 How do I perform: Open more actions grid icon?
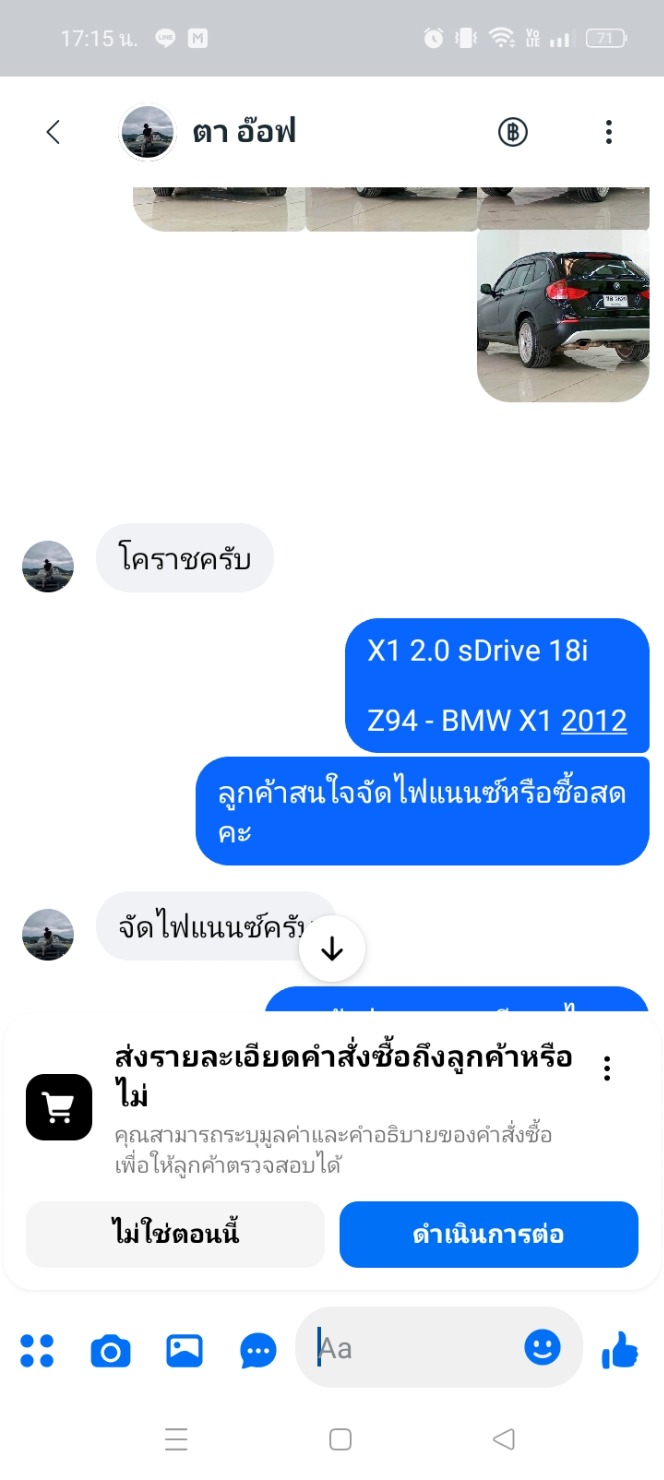pos(37,1351)
